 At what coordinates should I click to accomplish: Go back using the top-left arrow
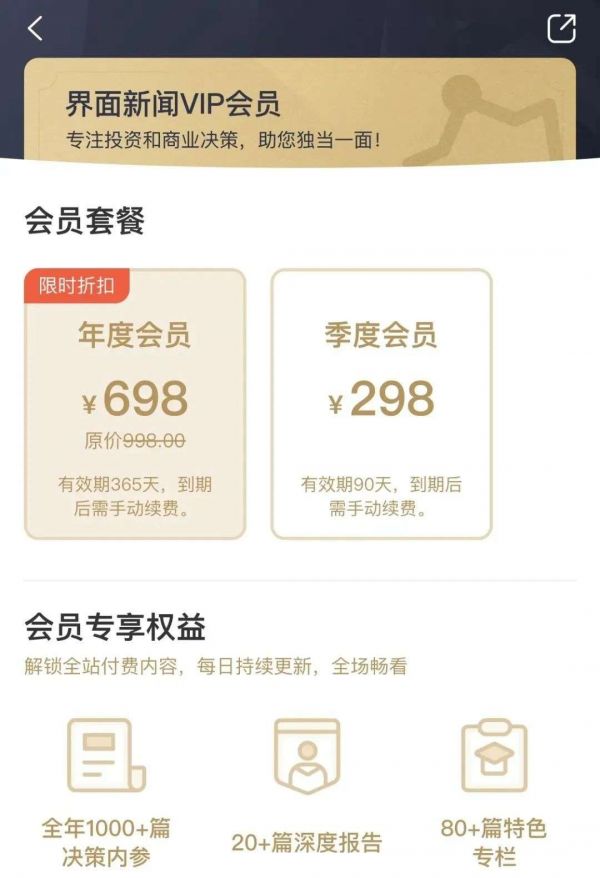pos(36,29)
